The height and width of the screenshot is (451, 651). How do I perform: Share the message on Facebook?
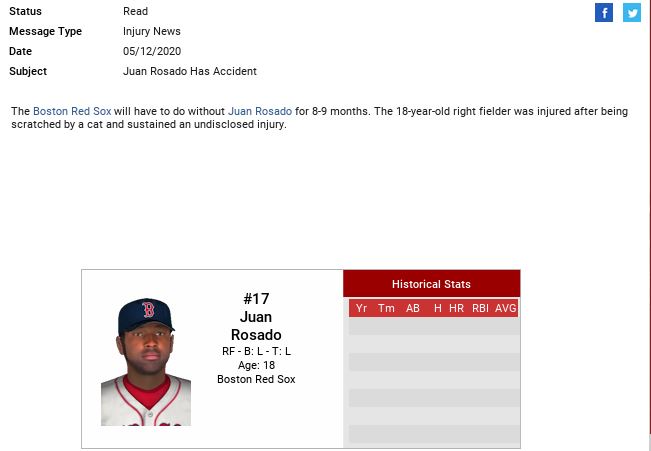pos(603,13)
